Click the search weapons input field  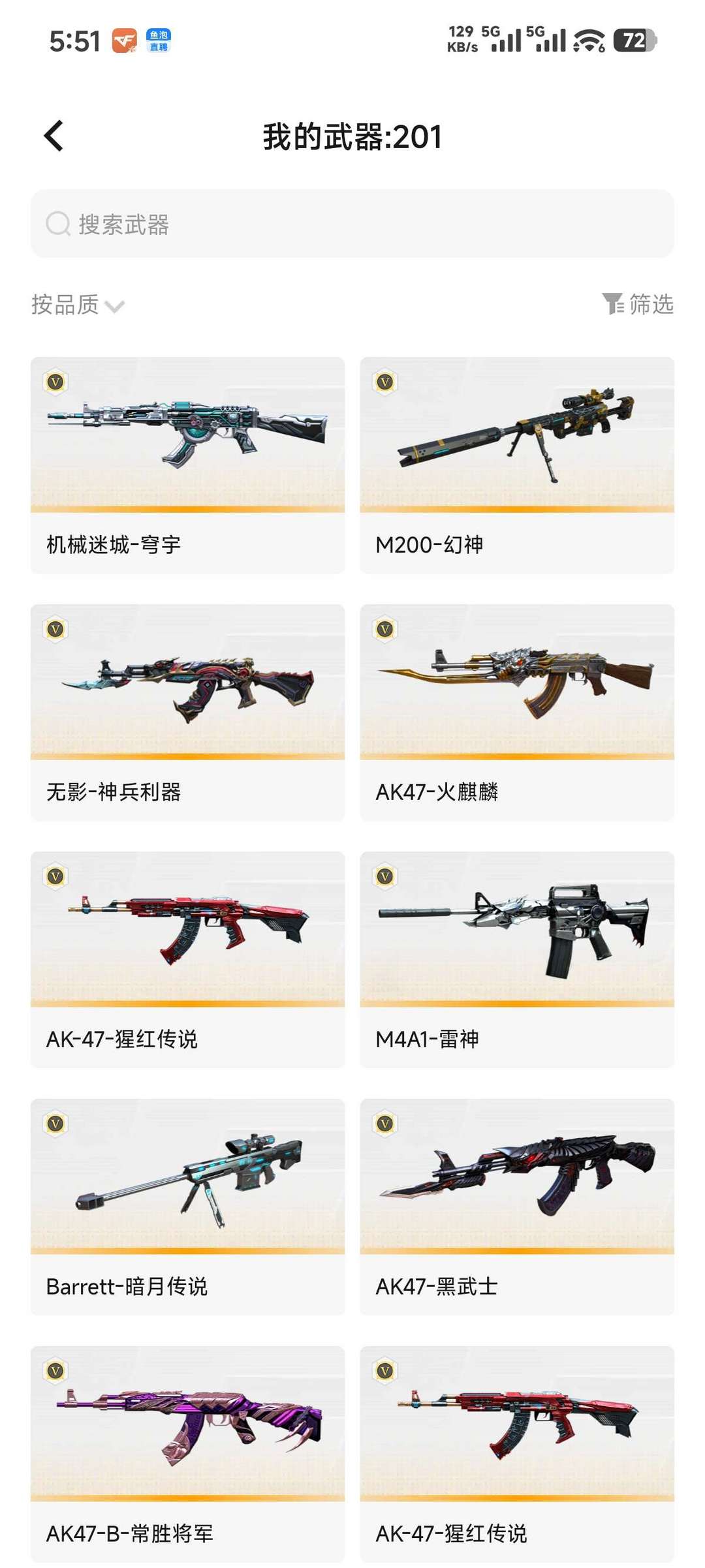point(352,224)
